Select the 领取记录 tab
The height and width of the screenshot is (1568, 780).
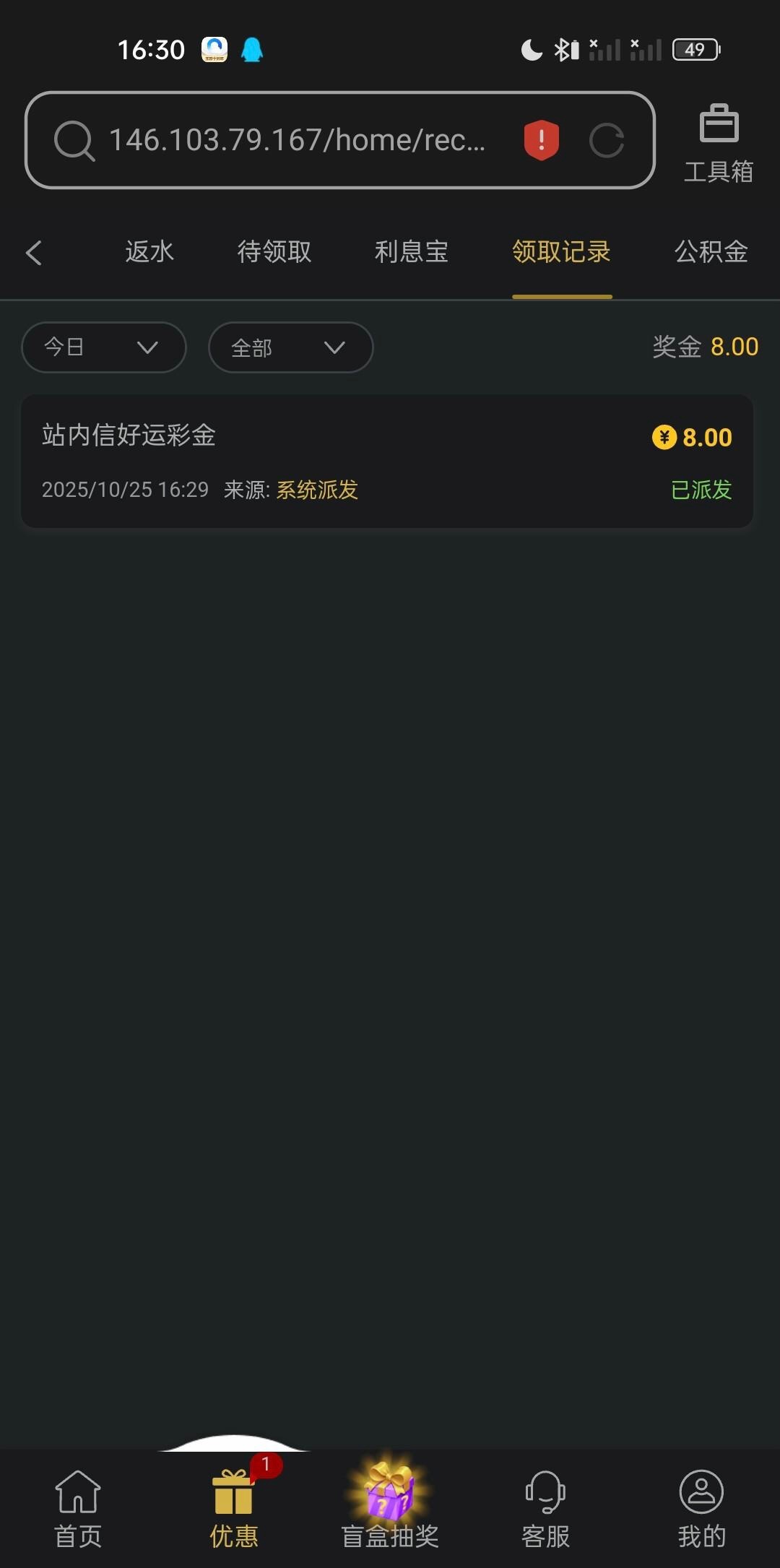(562, 252)
